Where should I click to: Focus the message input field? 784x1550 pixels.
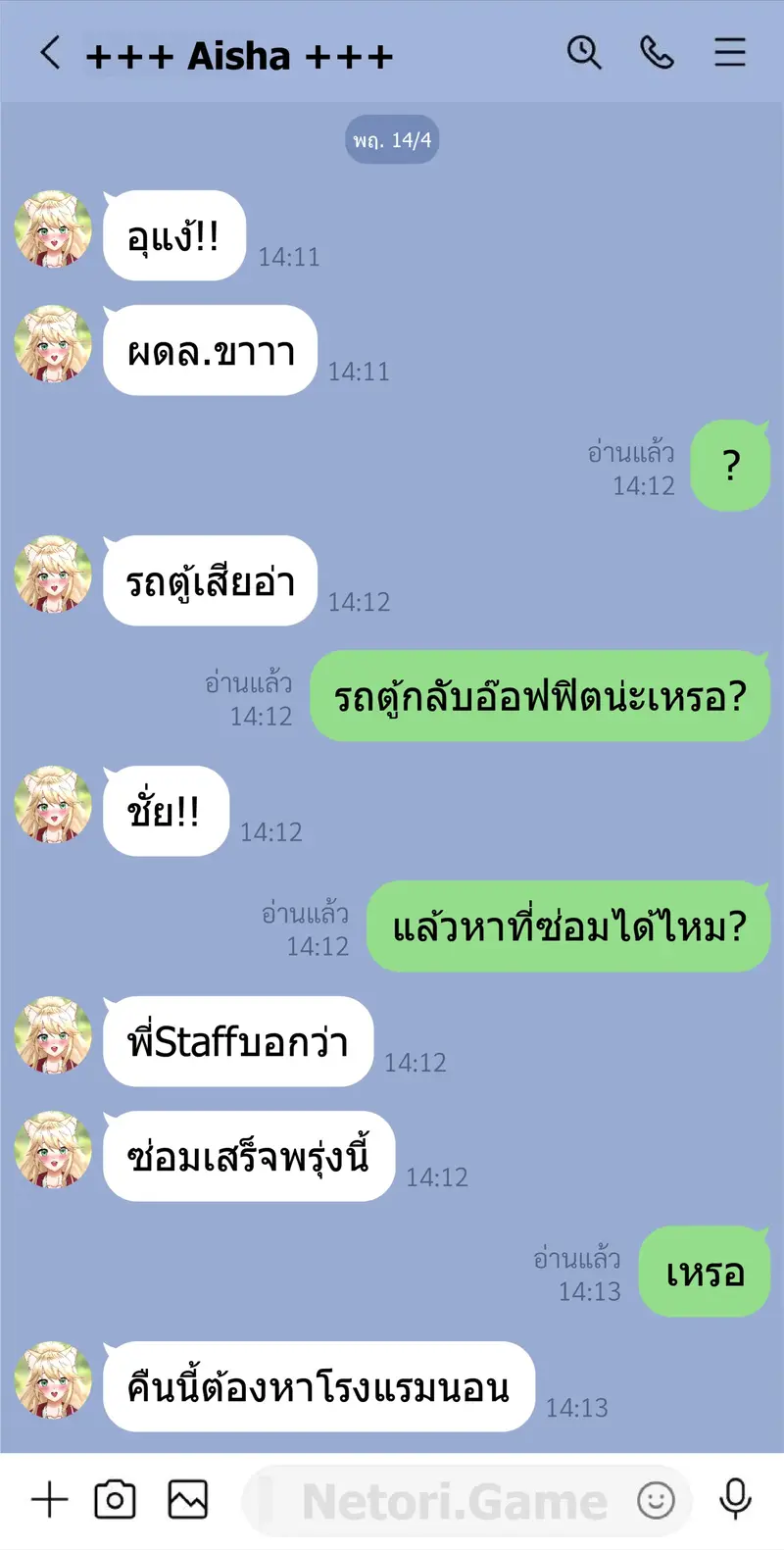[441, 1501]
